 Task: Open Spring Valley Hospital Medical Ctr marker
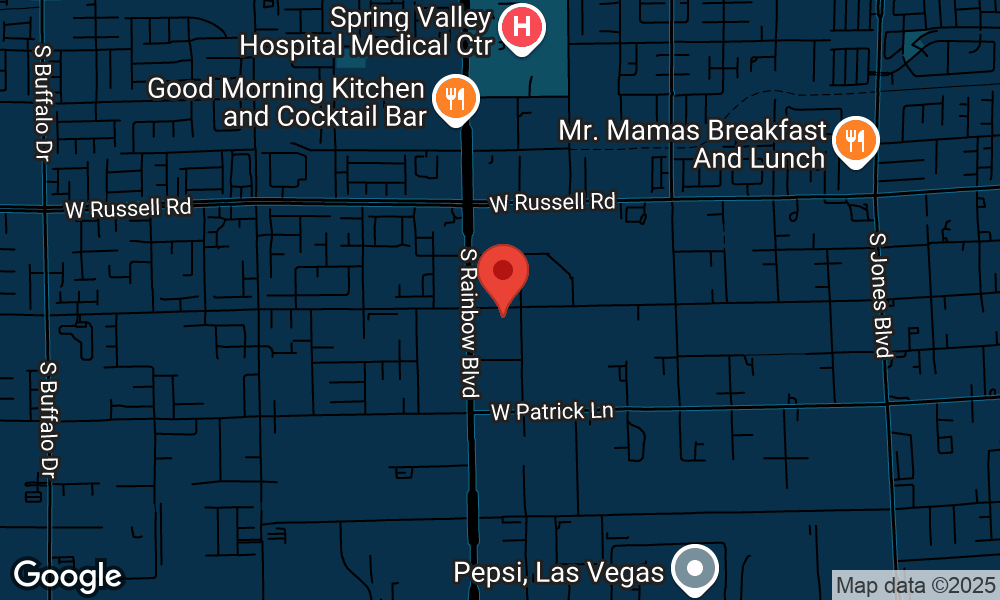[x=521, y=28]
